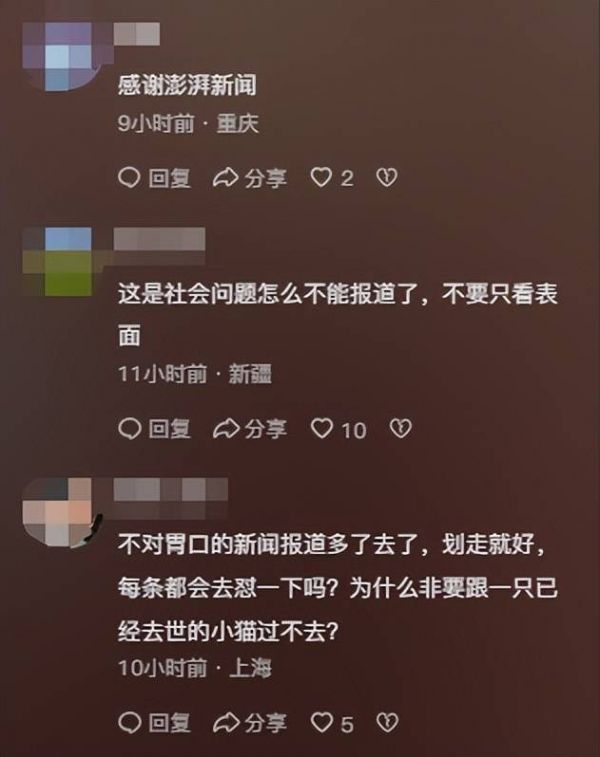Dislike the comment posted from 新疆
Viewport: 600px width, 757px height.
point(399,429)
